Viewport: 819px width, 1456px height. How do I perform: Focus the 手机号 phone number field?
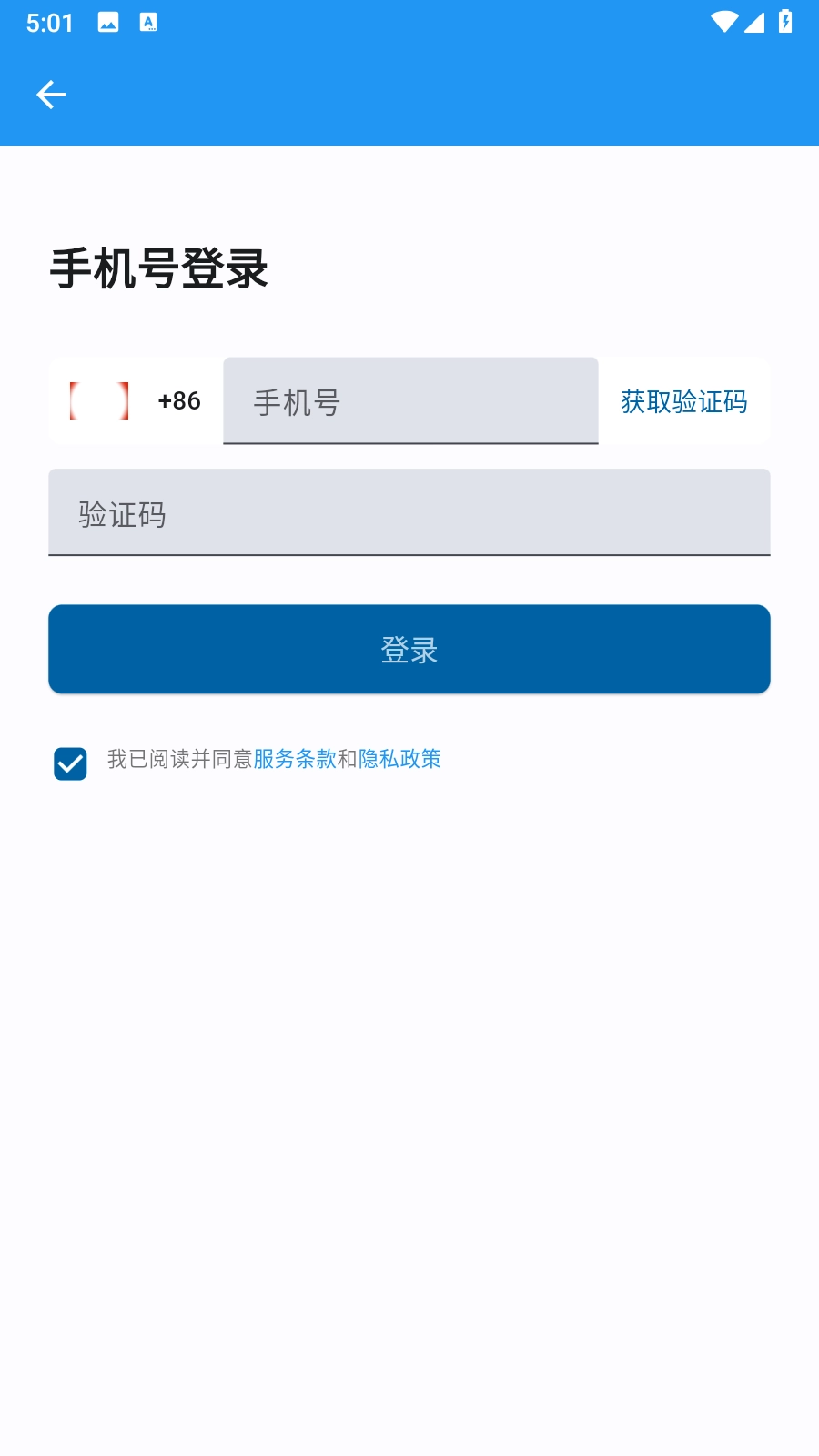pyautogui.click(x=410, y=400)
